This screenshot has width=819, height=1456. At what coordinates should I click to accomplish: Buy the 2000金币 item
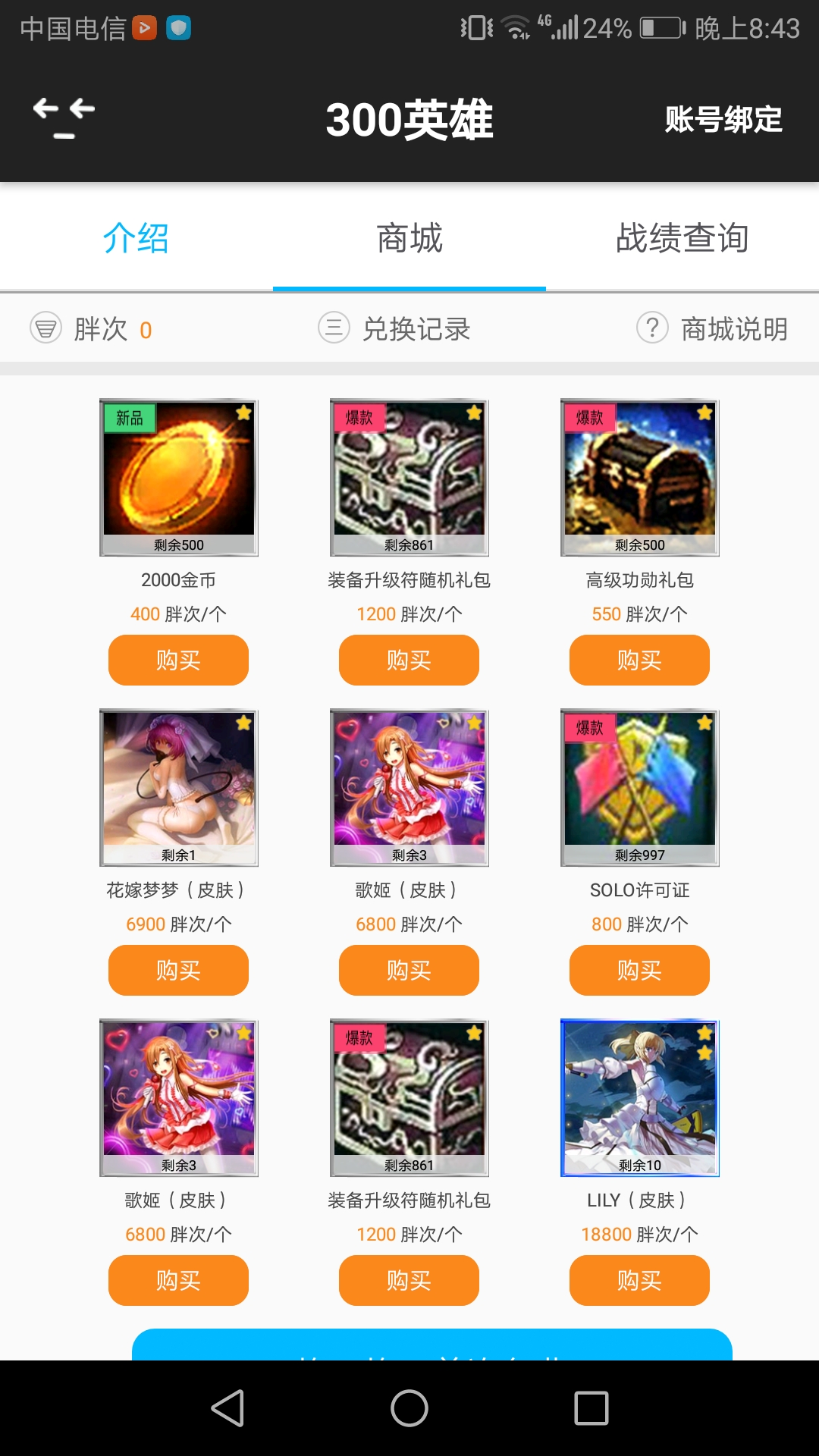click(x=178, y=661)
